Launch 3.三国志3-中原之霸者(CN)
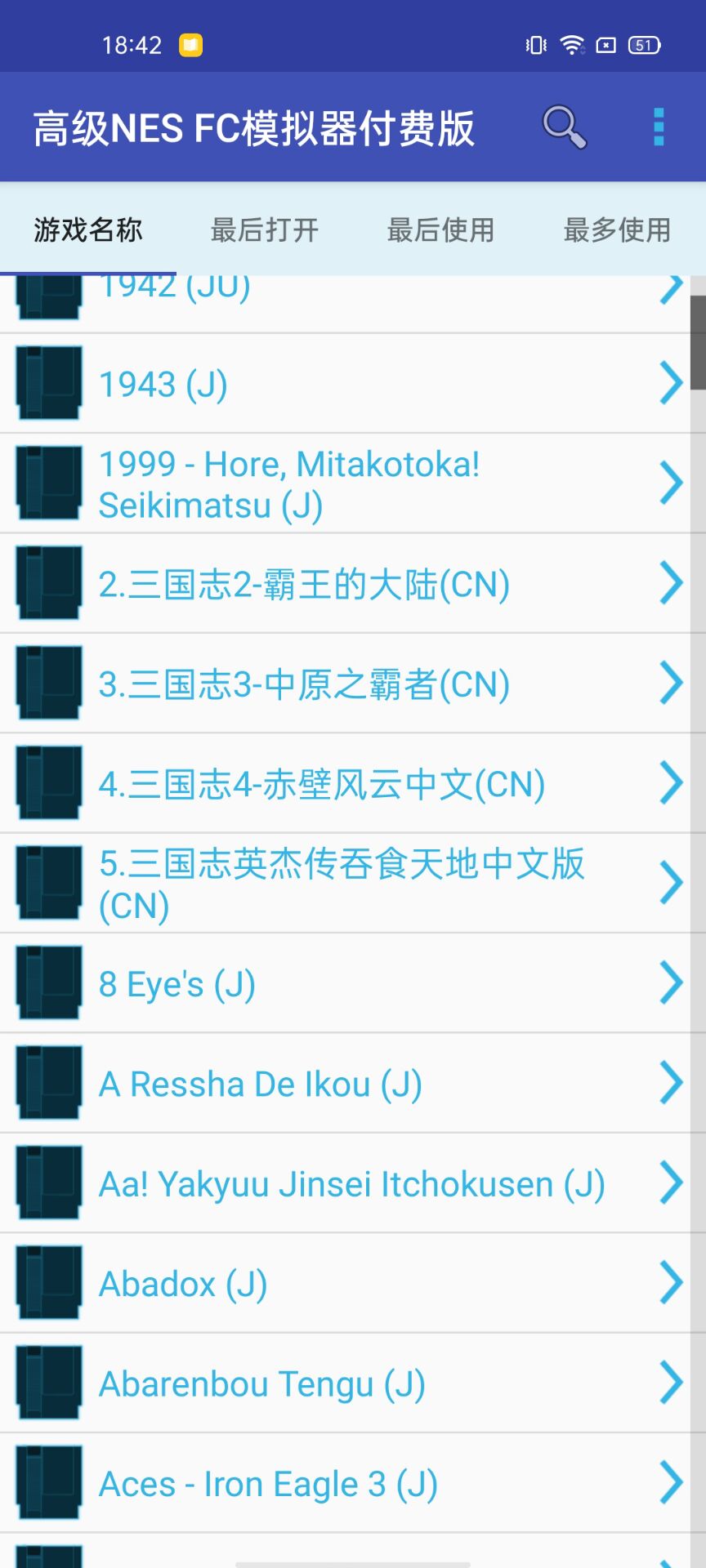Screen dimensions: 706x1568 pos(346,684)
